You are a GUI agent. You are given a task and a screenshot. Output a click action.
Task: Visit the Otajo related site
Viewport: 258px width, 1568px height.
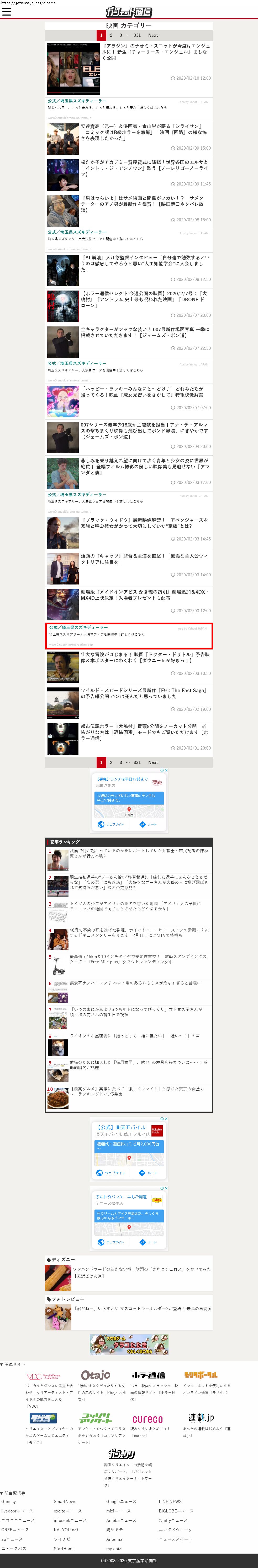coord(96,1375)
